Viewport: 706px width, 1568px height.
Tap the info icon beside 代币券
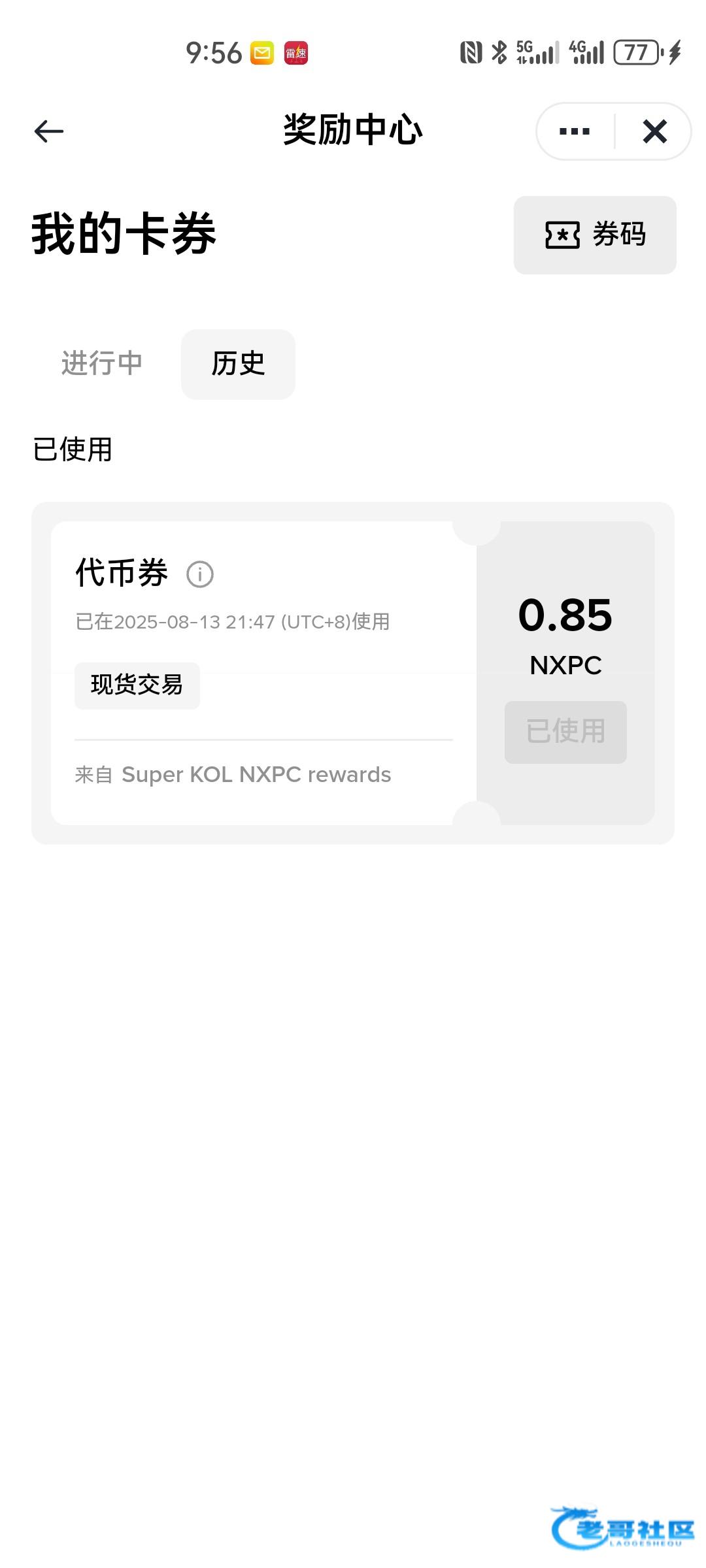tap(200, 574)
